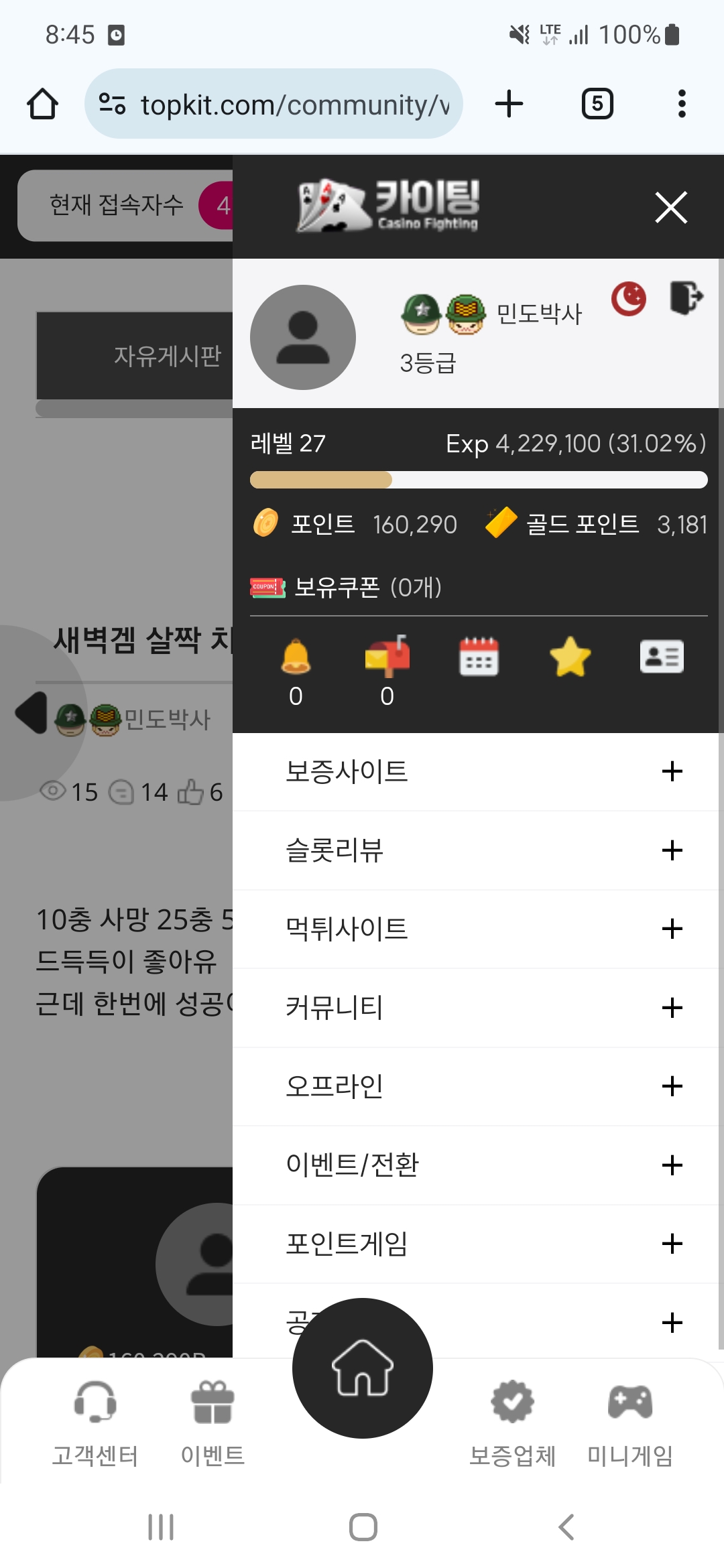Open the notifications bell
Viewport: 724px width, 1568px height.
click(x=296, y=657)
